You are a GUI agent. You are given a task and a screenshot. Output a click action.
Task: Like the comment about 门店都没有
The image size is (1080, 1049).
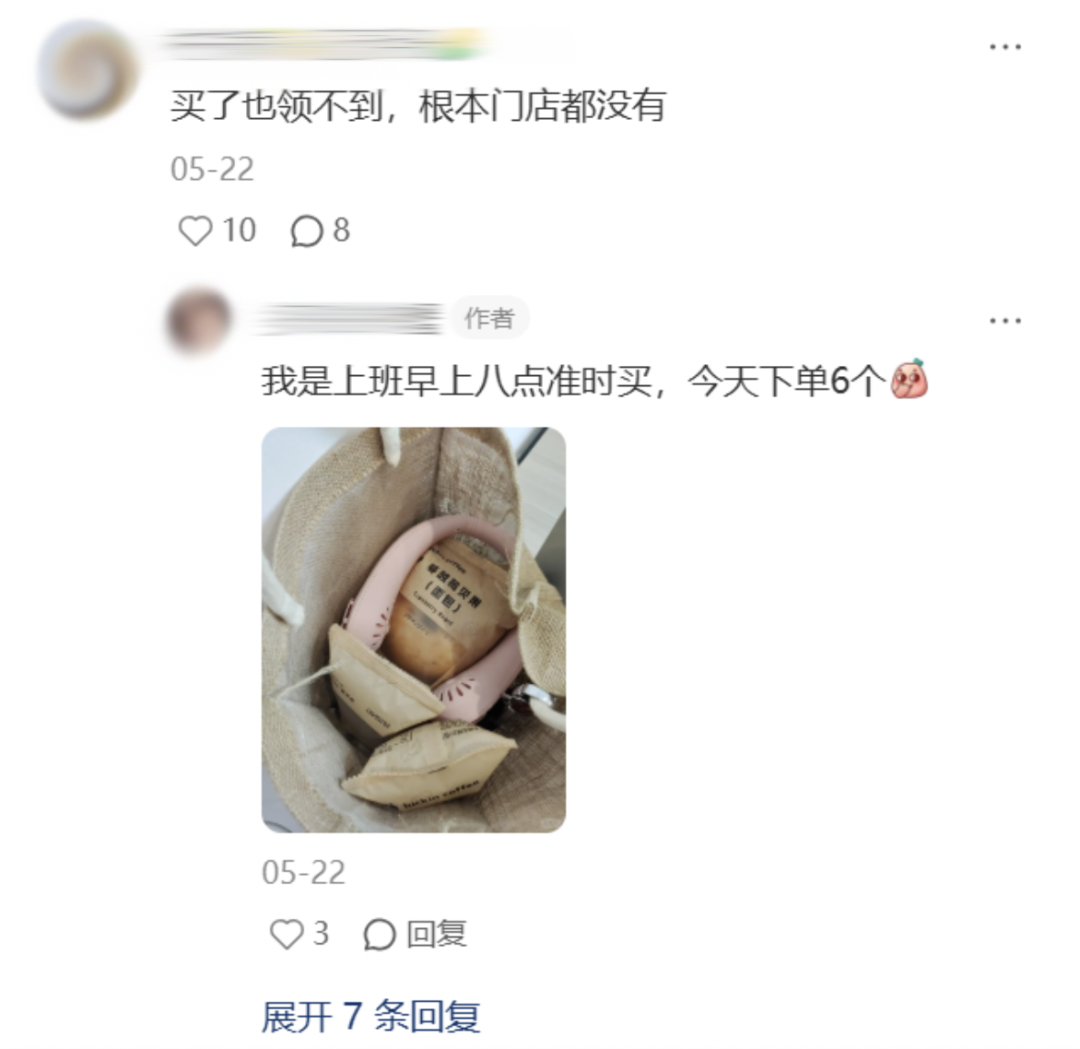click(x=196, y=231)
